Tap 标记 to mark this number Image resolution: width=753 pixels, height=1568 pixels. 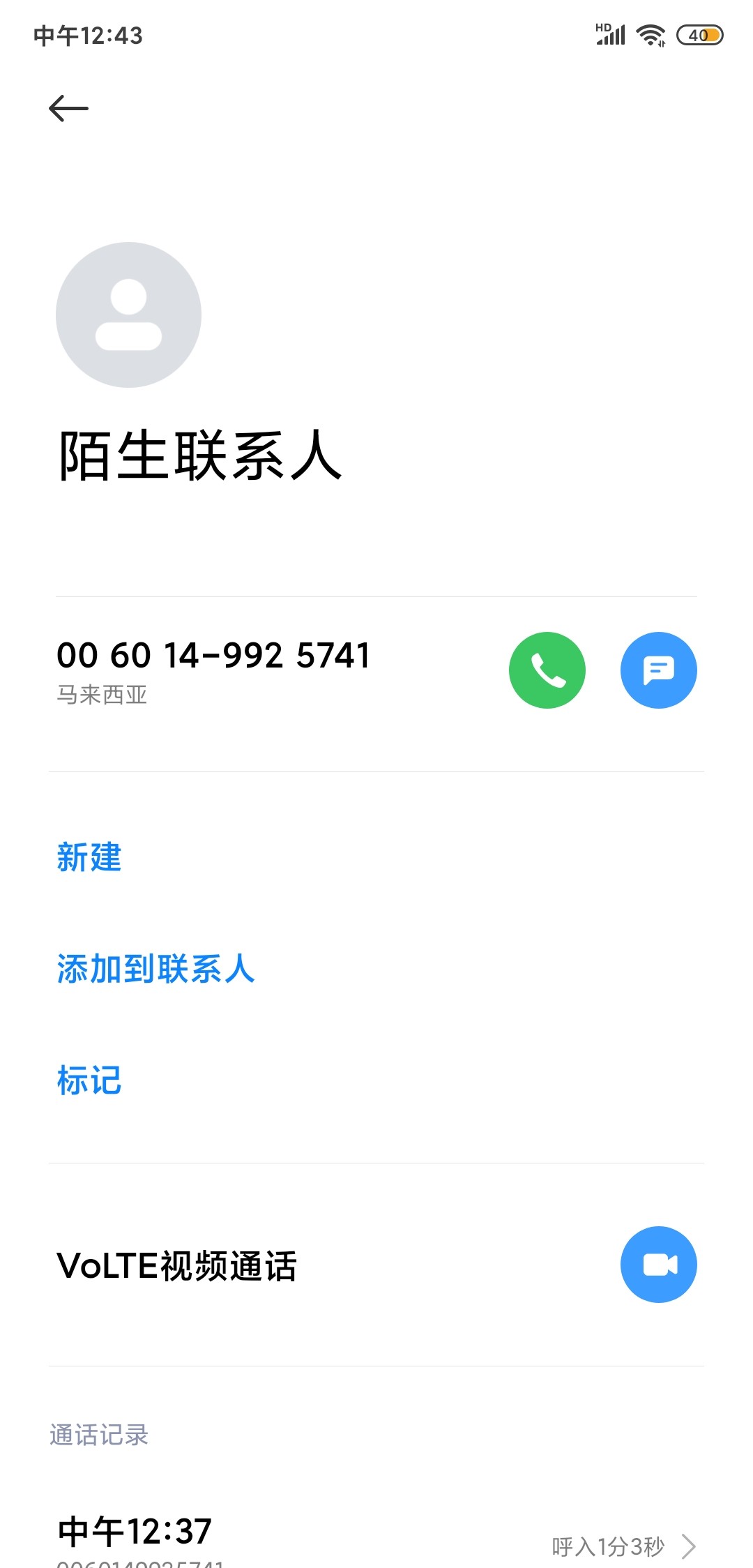coord(89,1080)
